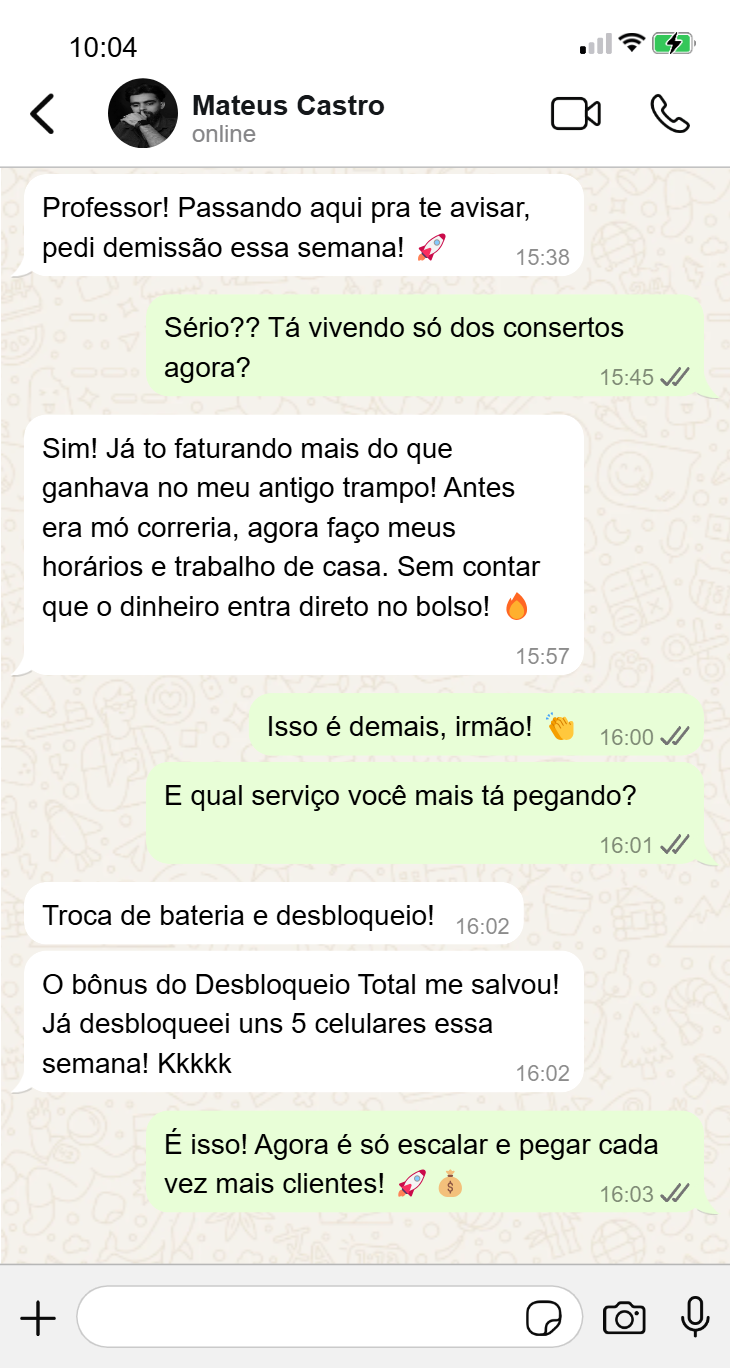Go back to the chat list

(42, 114)
